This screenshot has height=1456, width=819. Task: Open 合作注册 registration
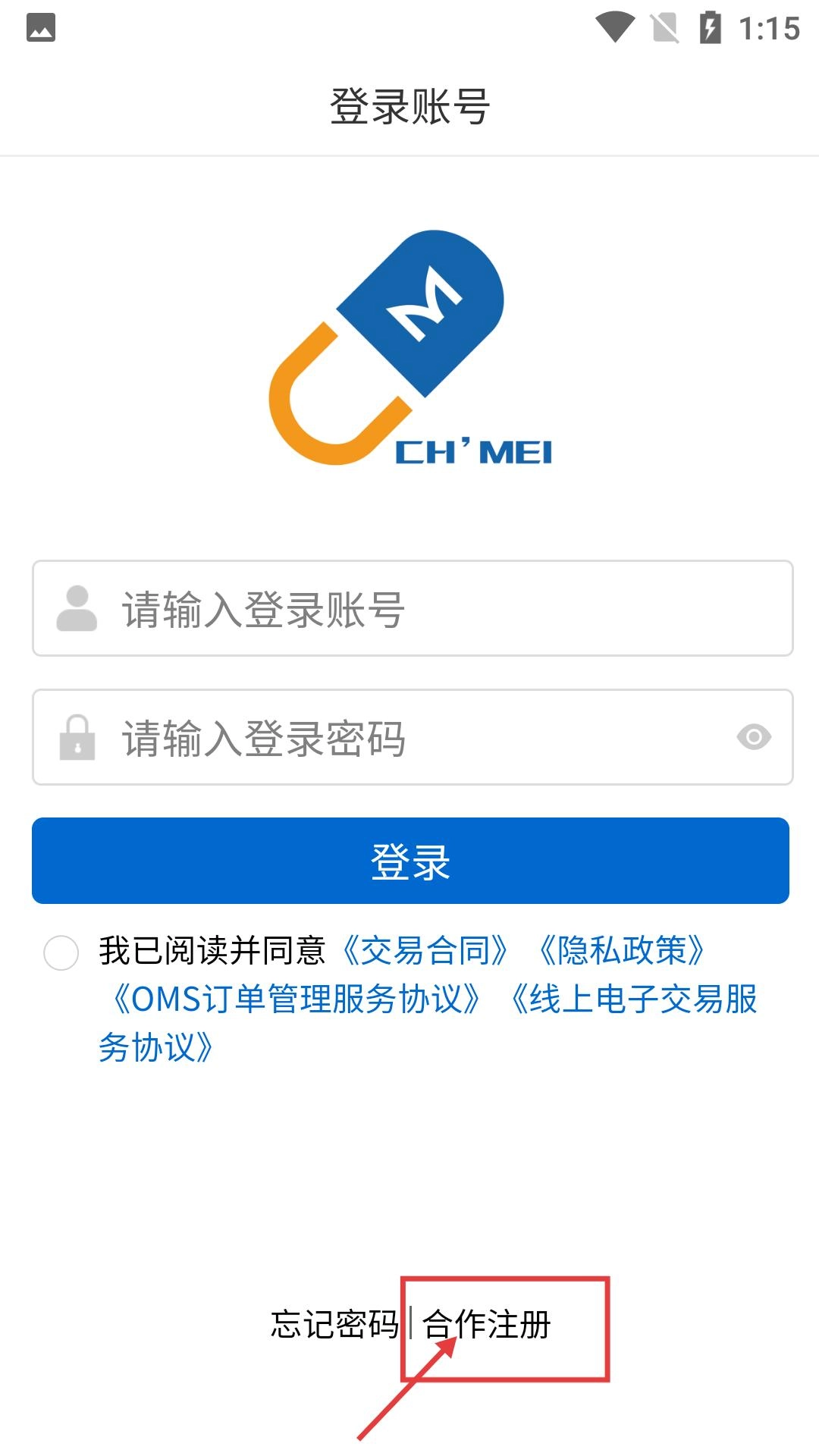coord(487,1325)
